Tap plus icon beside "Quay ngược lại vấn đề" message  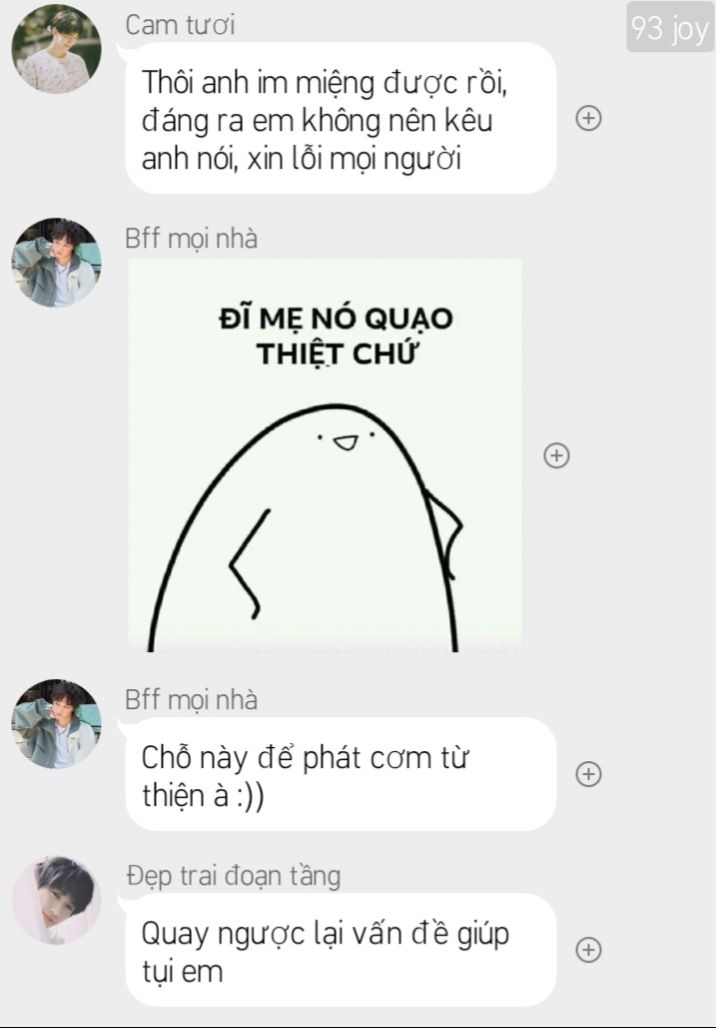(588, 949)
